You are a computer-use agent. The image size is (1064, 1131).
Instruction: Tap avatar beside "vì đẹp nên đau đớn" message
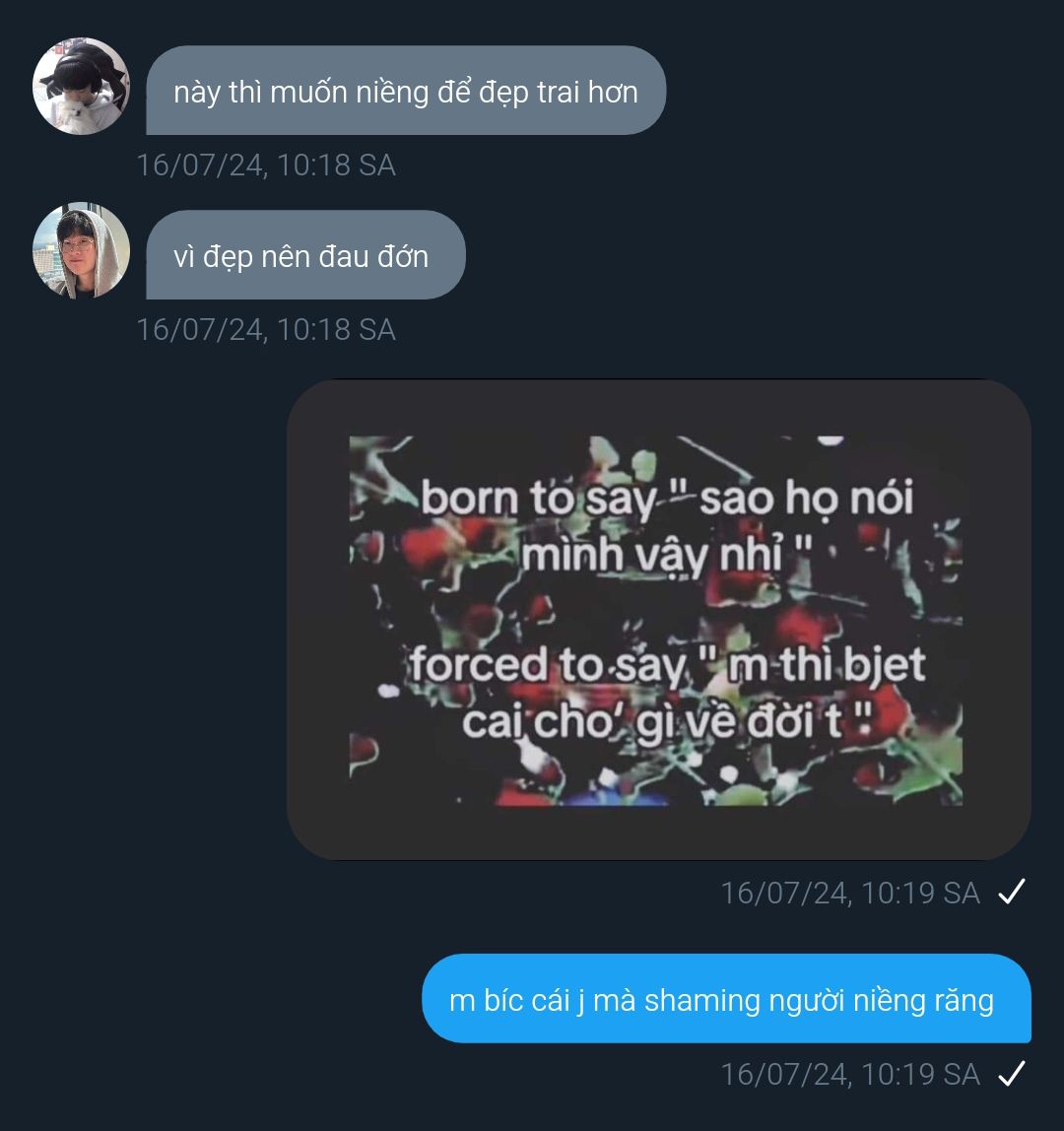(x=81, y=250)
